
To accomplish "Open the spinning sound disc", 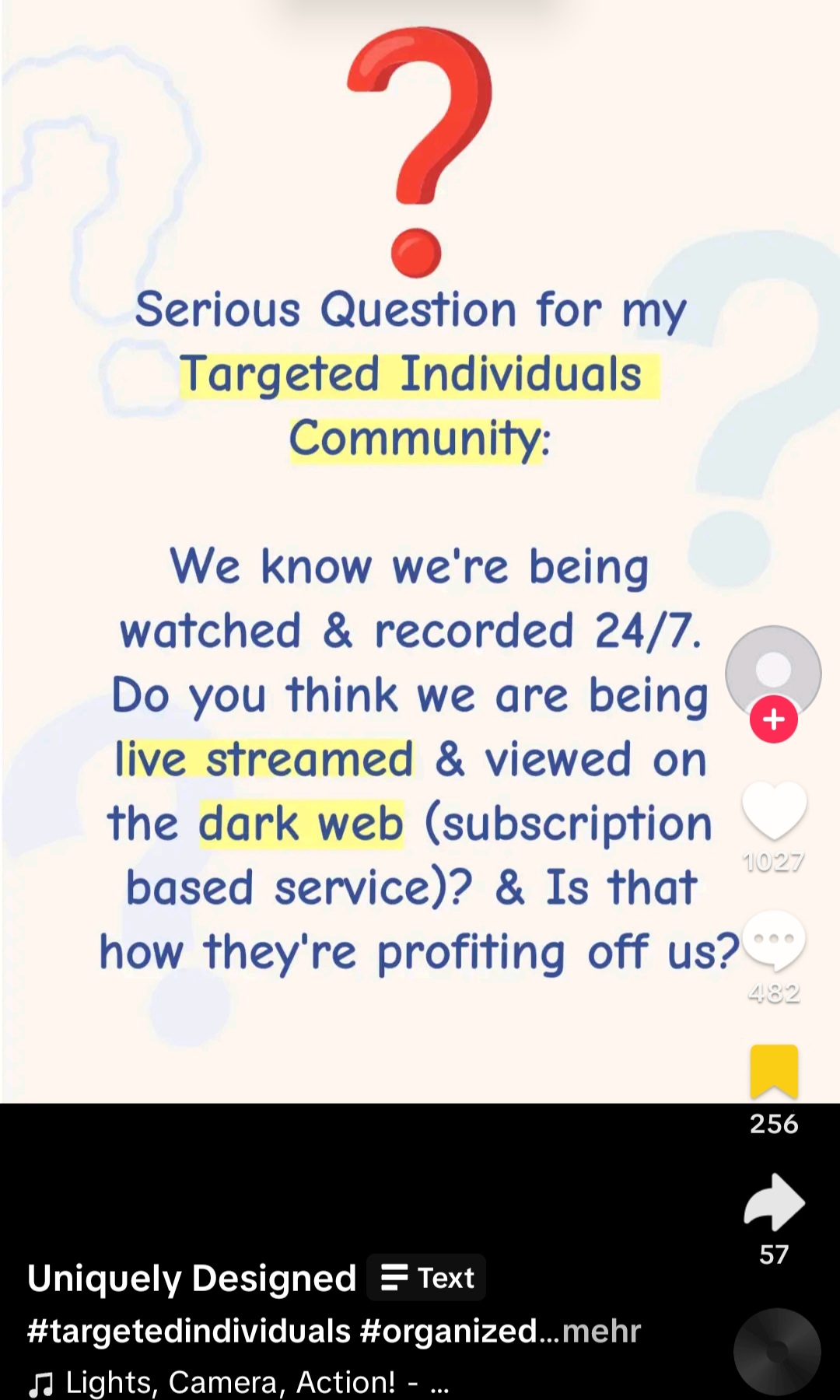I will [776, 1352].
